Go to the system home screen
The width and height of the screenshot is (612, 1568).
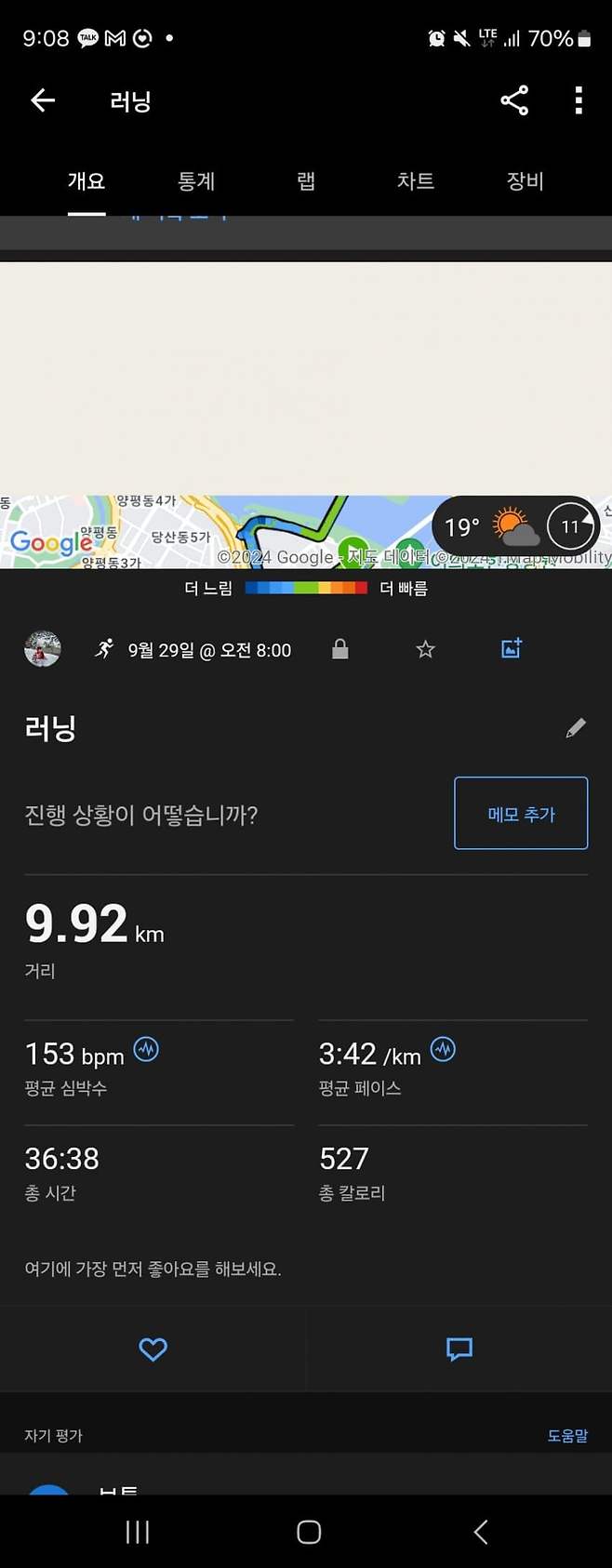click(308, 1532)
